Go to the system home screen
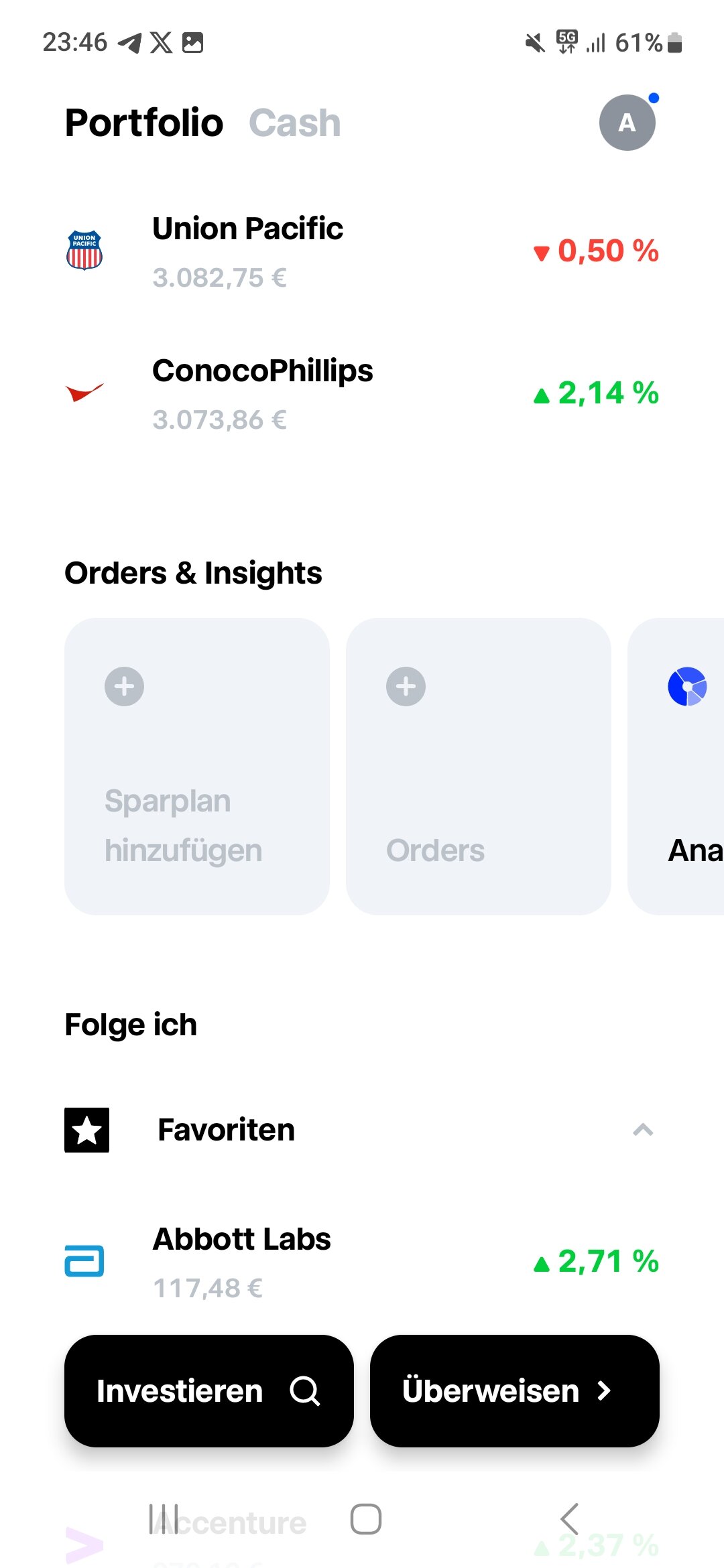Viewport: 724px width, 1568px height. (365, 1518)
